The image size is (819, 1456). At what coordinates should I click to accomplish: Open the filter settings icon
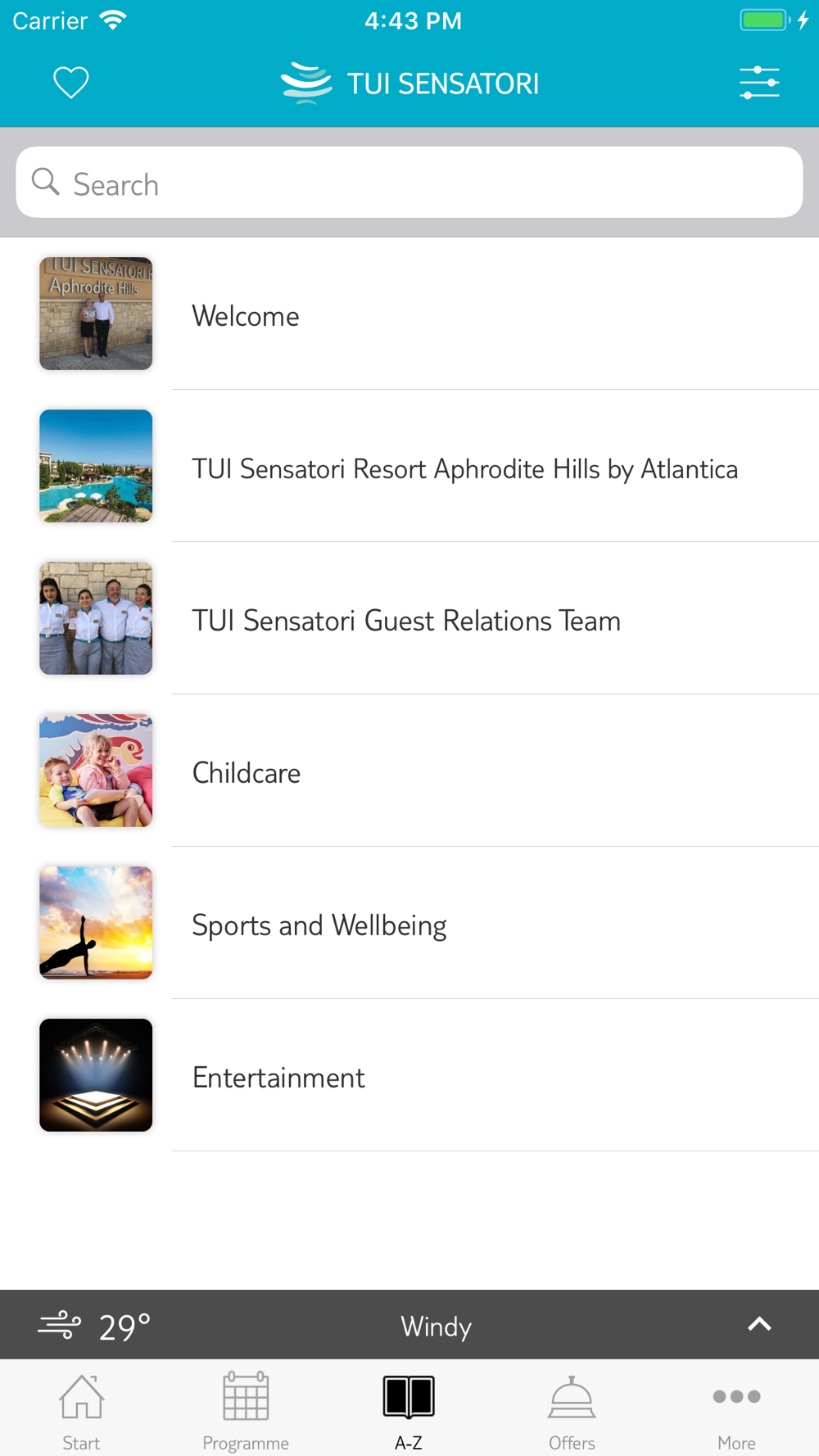point(758,83)
